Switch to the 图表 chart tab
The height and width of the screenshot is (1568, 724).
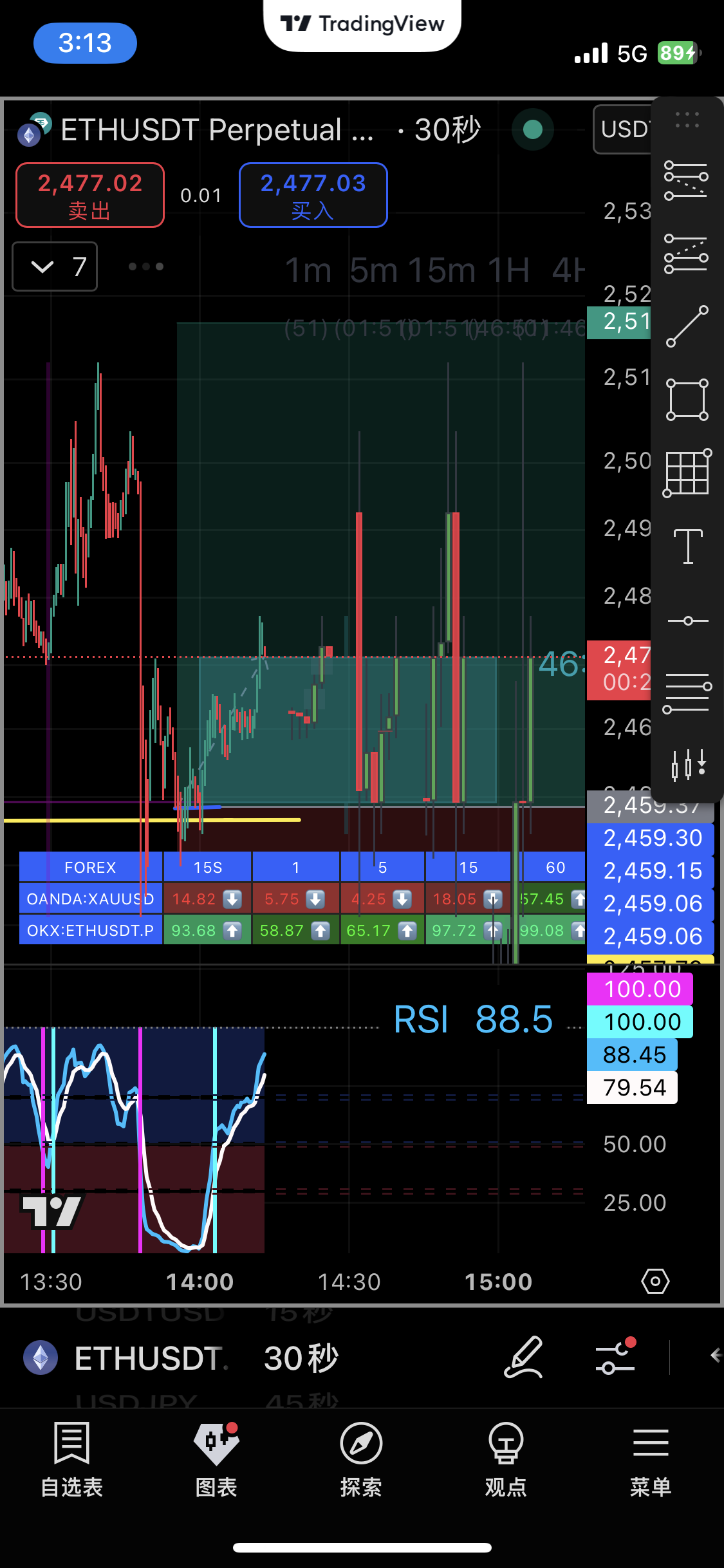(x=216, y=1459)
